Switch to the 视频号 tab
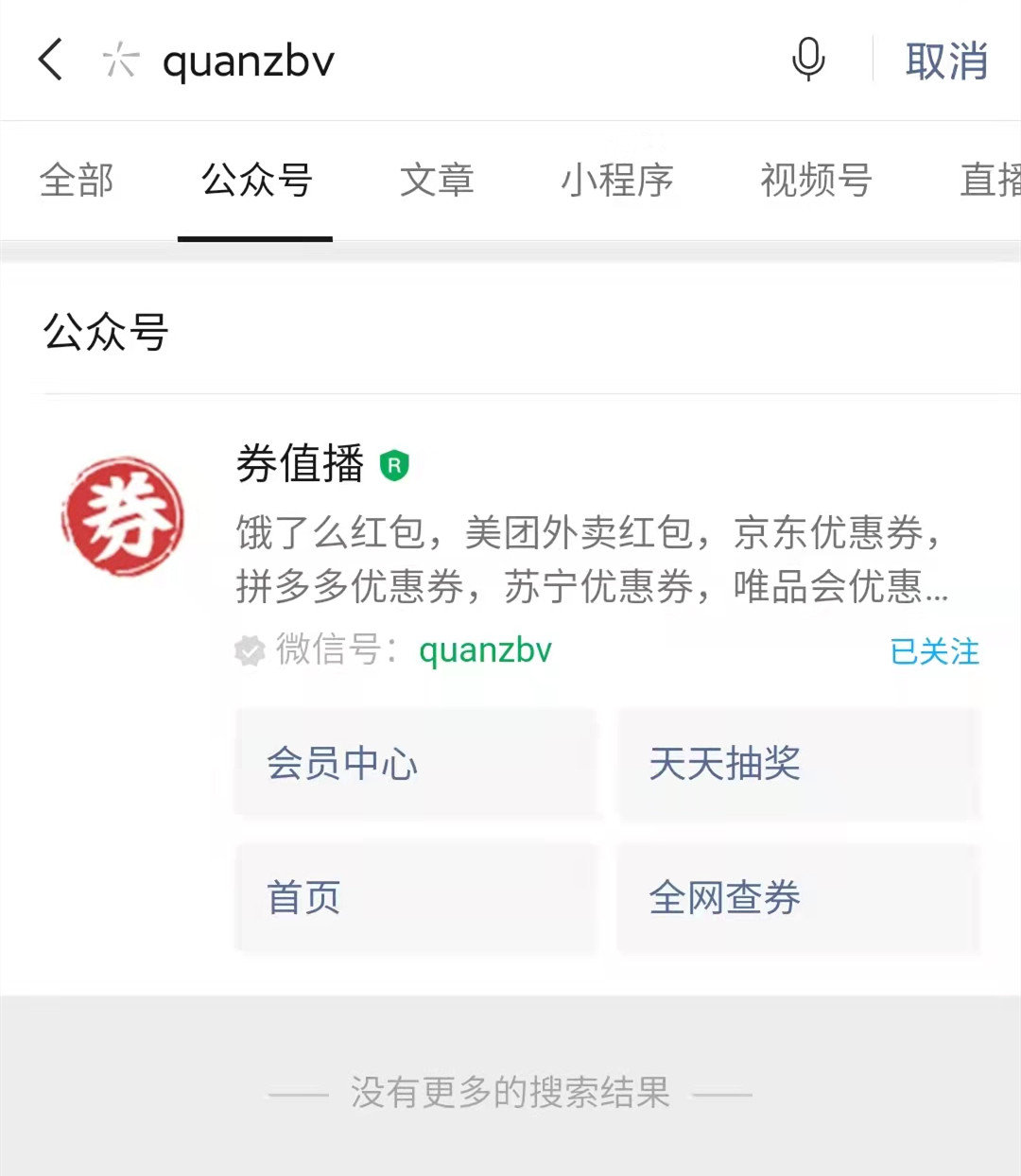The width and height of the screenshot is (1021, 1176). tap(815, 180)
